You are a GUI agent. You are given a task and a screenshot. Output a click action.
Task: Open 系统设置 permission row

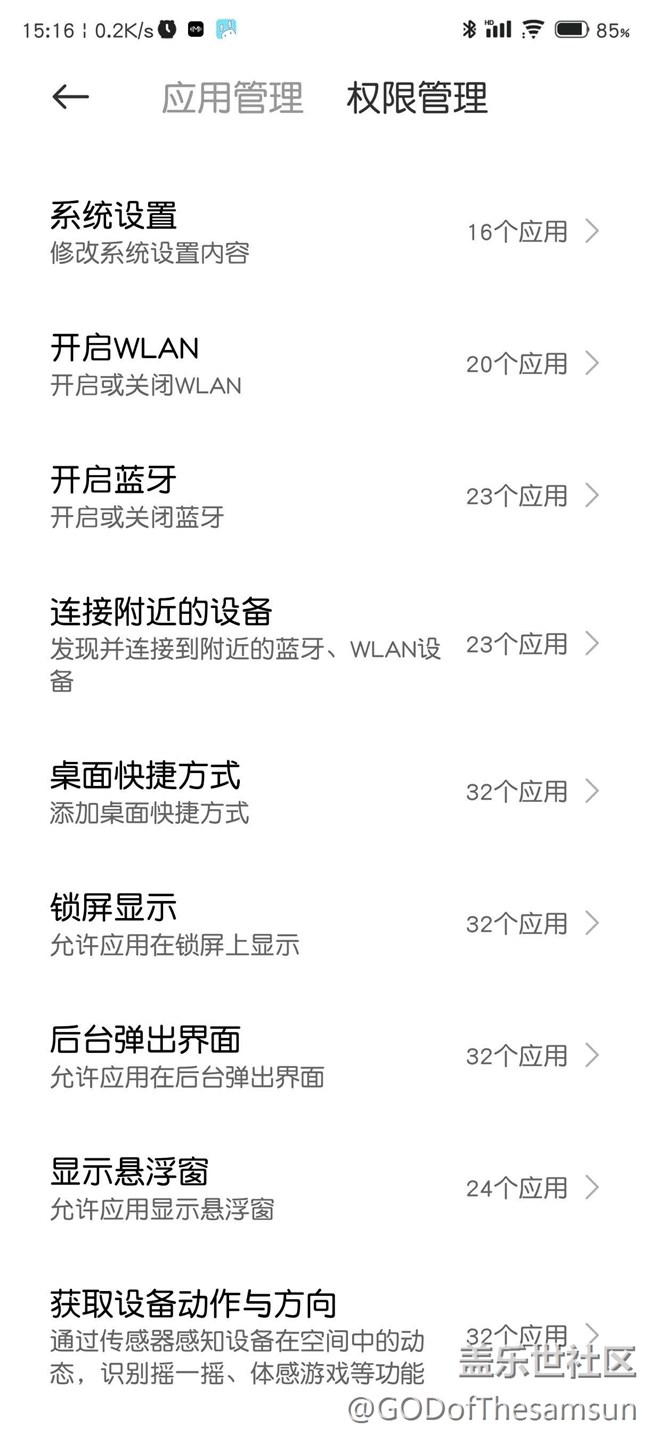(x=325, y=232)
